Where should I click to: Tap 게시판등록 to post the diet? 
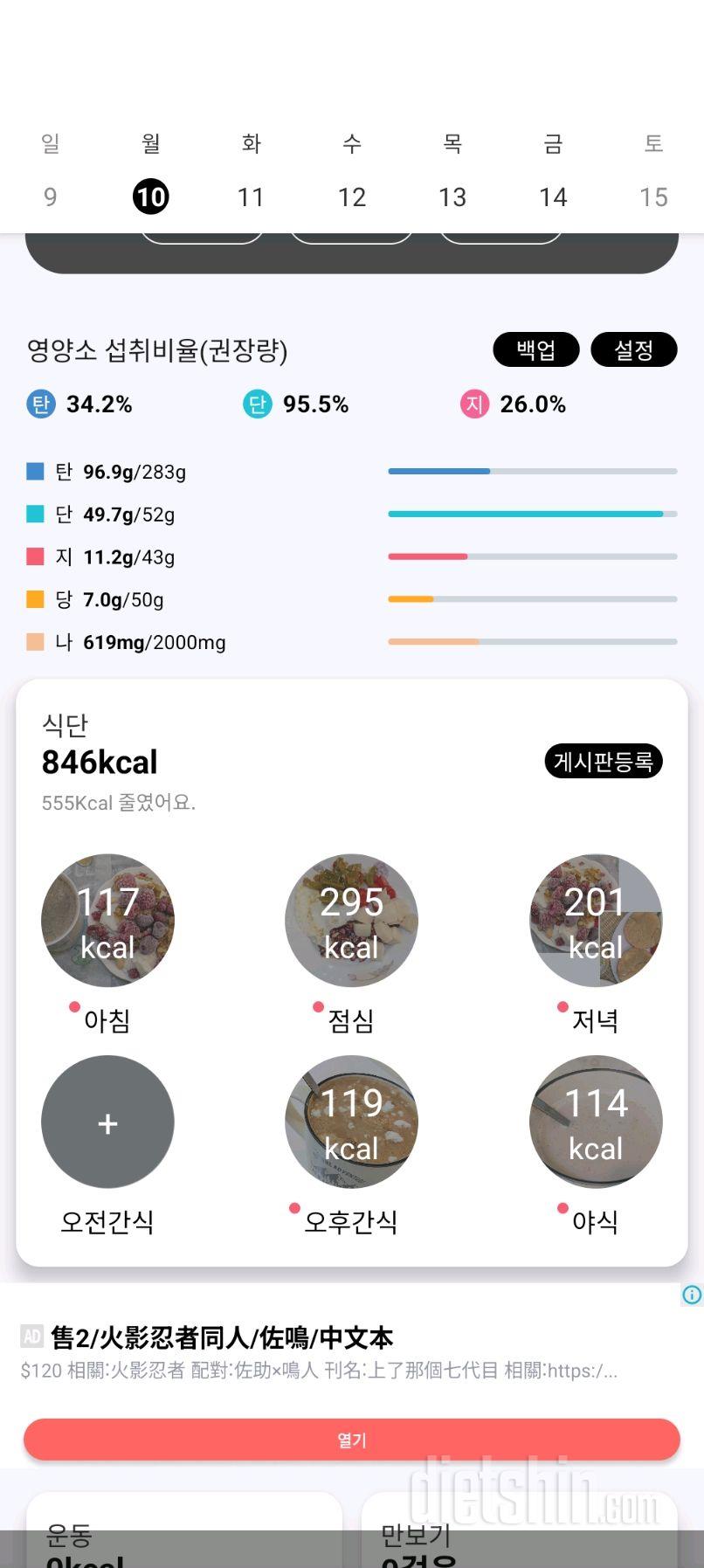coord(603,761)
